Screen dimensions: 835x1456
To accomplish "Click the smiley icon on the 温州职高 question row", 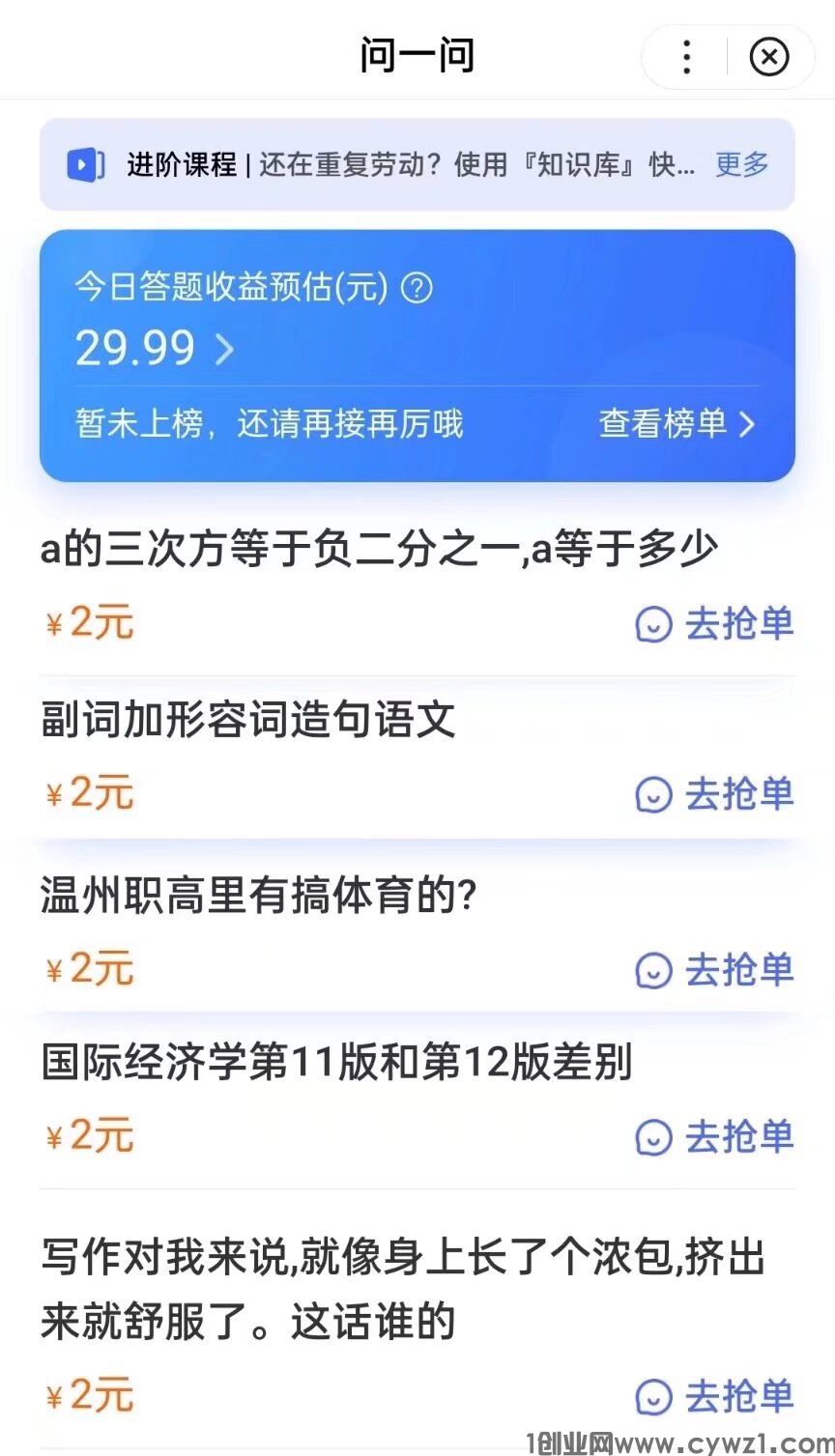I will (x=654, y=971).
